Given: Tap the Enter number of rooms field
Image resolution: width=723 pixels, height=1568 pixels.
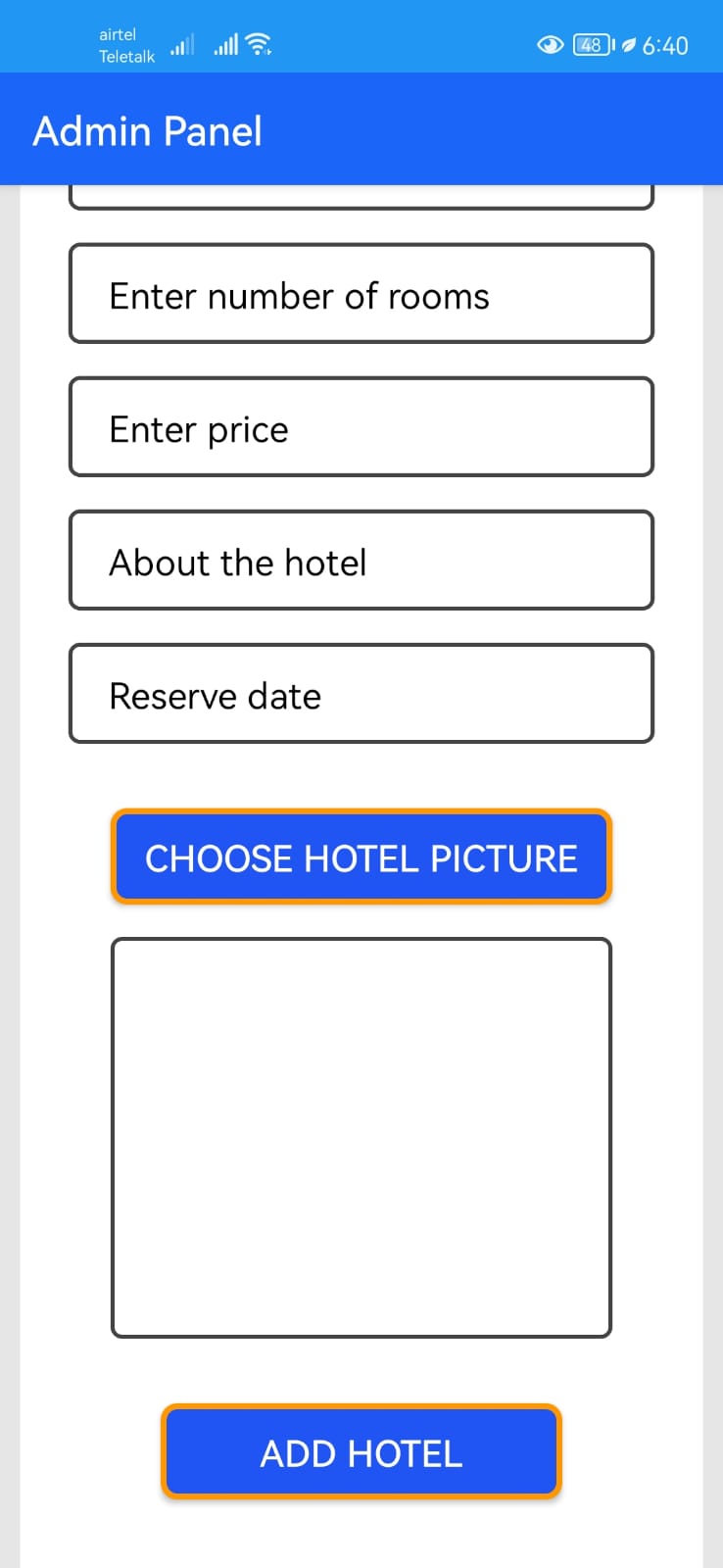Looking at the screenshot, I should tap(361, 294).
